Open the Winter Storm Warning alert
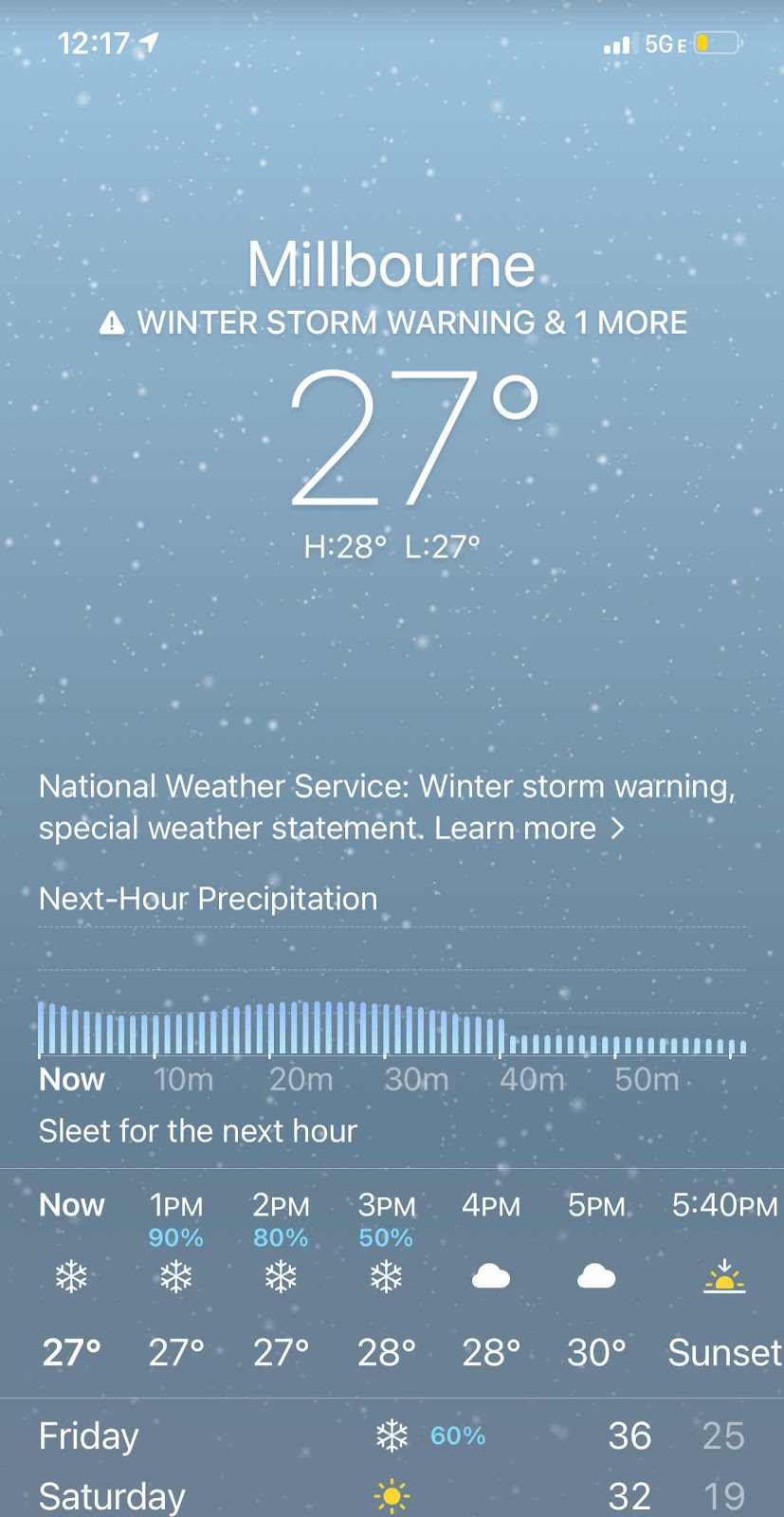 click(392, 322)
